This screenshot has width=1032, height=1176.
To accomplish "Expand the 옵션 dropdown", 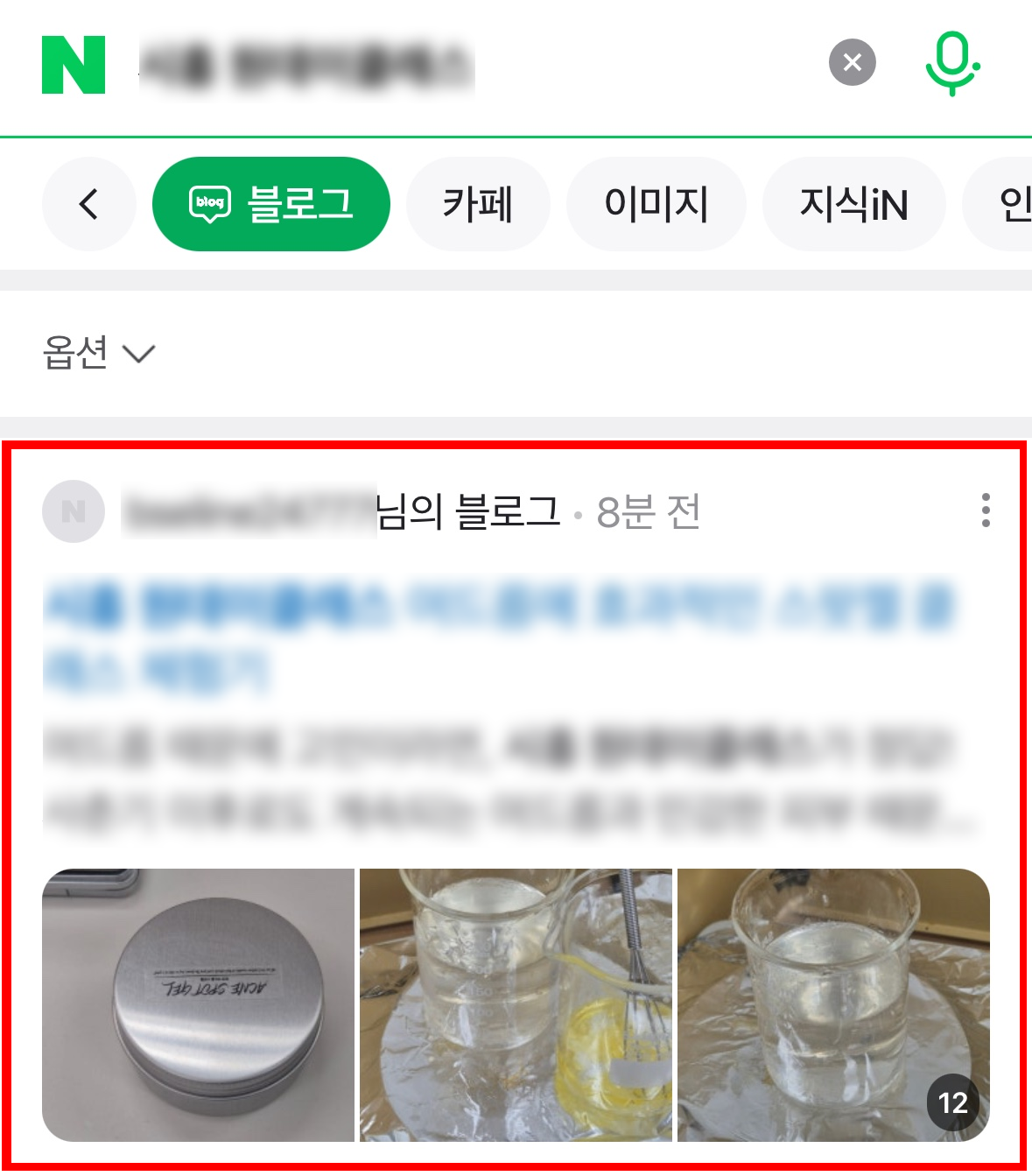I will (98, 353).
